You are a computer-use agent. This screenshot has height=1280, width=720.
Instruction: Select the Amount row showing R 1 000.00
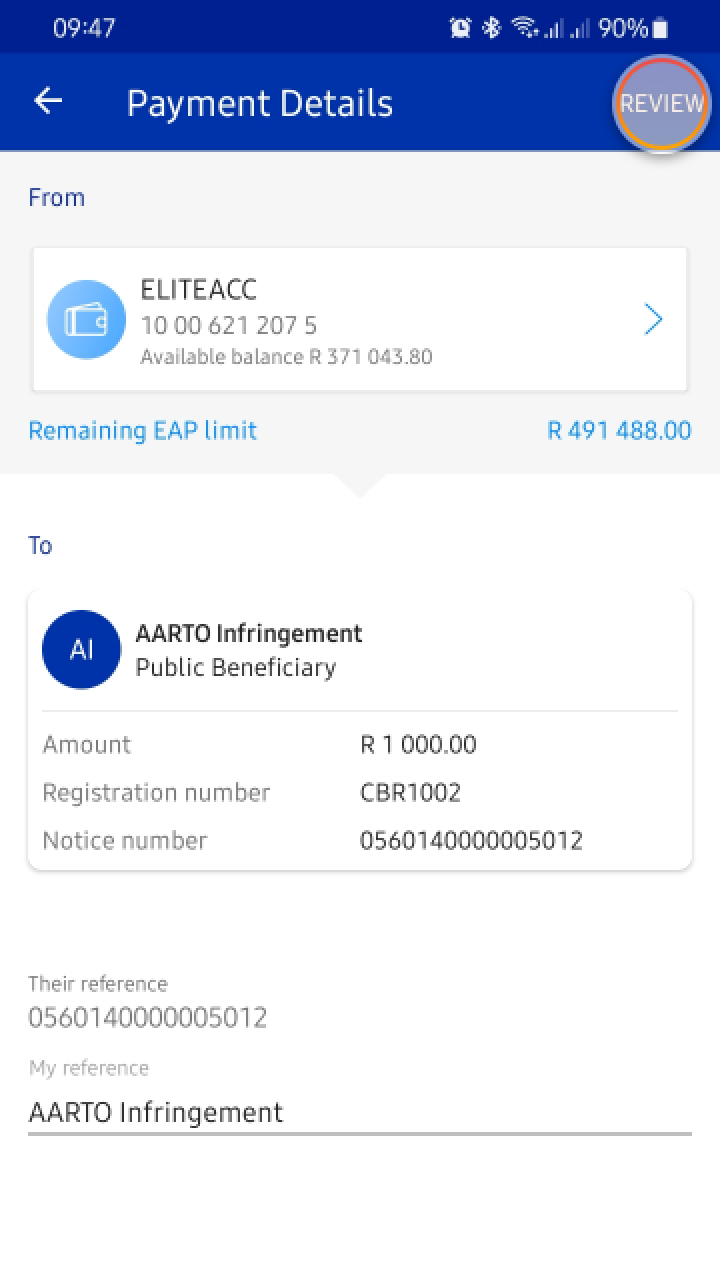(360, 744)
